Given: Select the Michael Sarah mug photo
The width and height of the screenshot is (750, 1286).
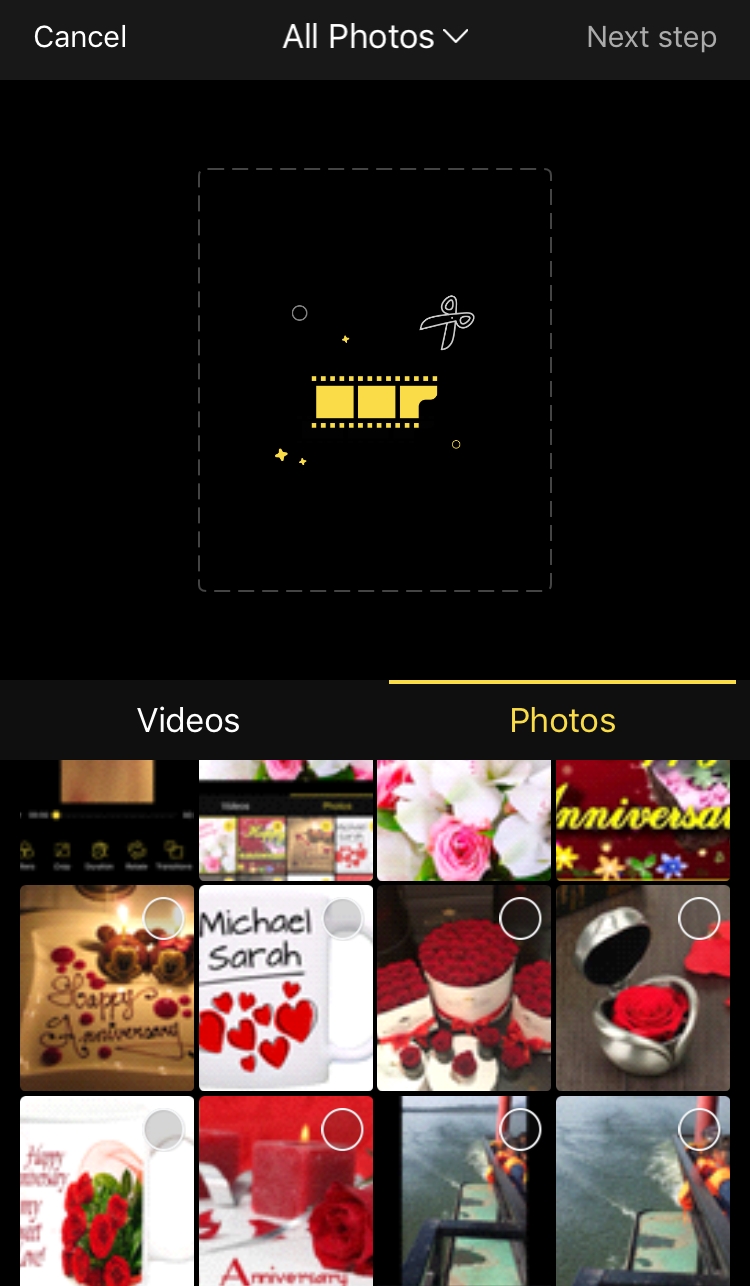Looking at the screenshot, I should pyautogui.click(x=342, y=917).
